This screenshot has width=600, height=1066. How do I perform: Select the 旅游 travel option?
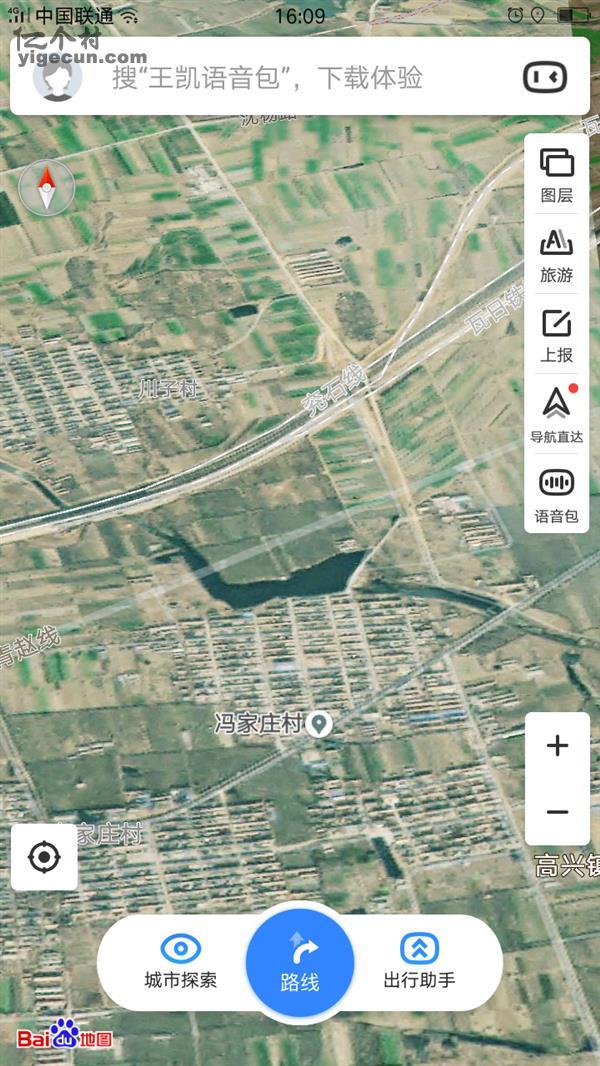pyautogui.click(x=556, y=255)
